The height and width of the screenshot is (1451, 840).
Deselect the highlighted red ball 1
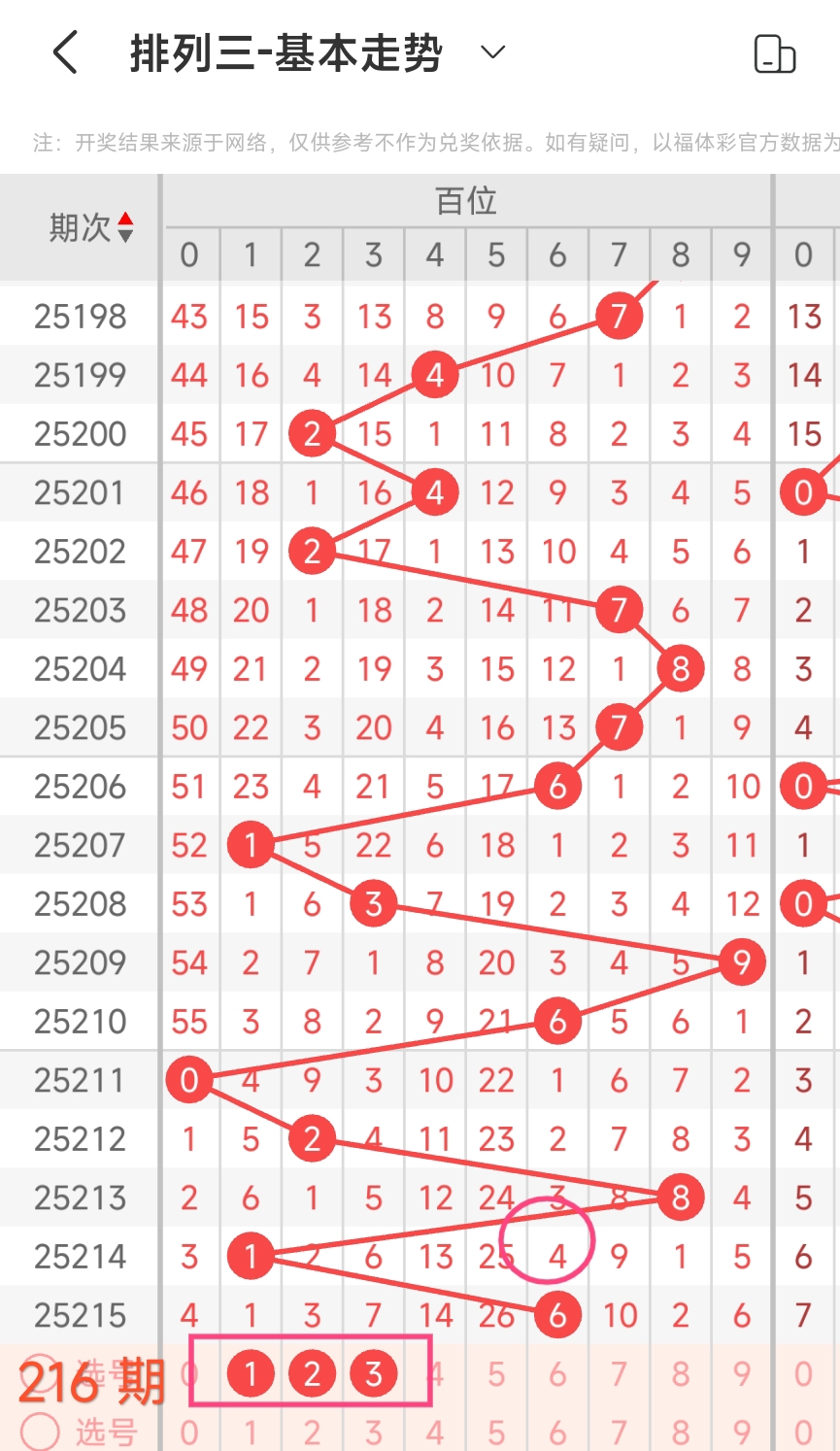(251, 1373)
